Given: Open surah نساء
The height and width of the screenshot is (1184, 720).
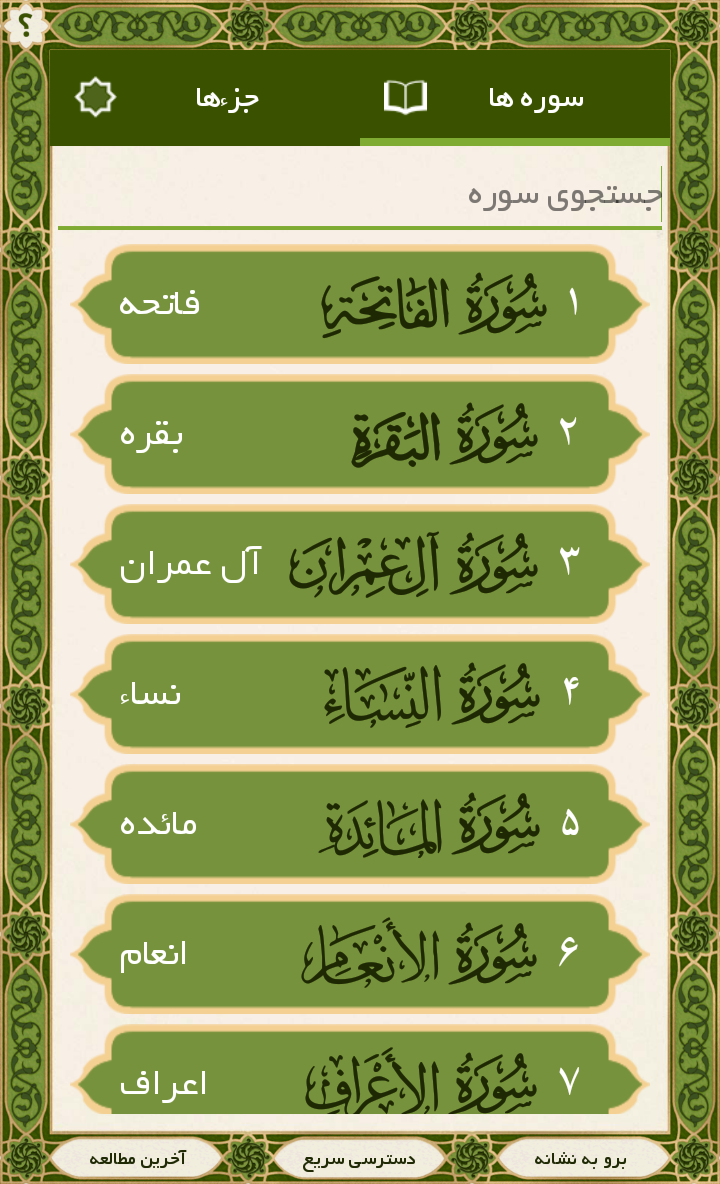Looking at the screenshot, I should pos(360,694).
